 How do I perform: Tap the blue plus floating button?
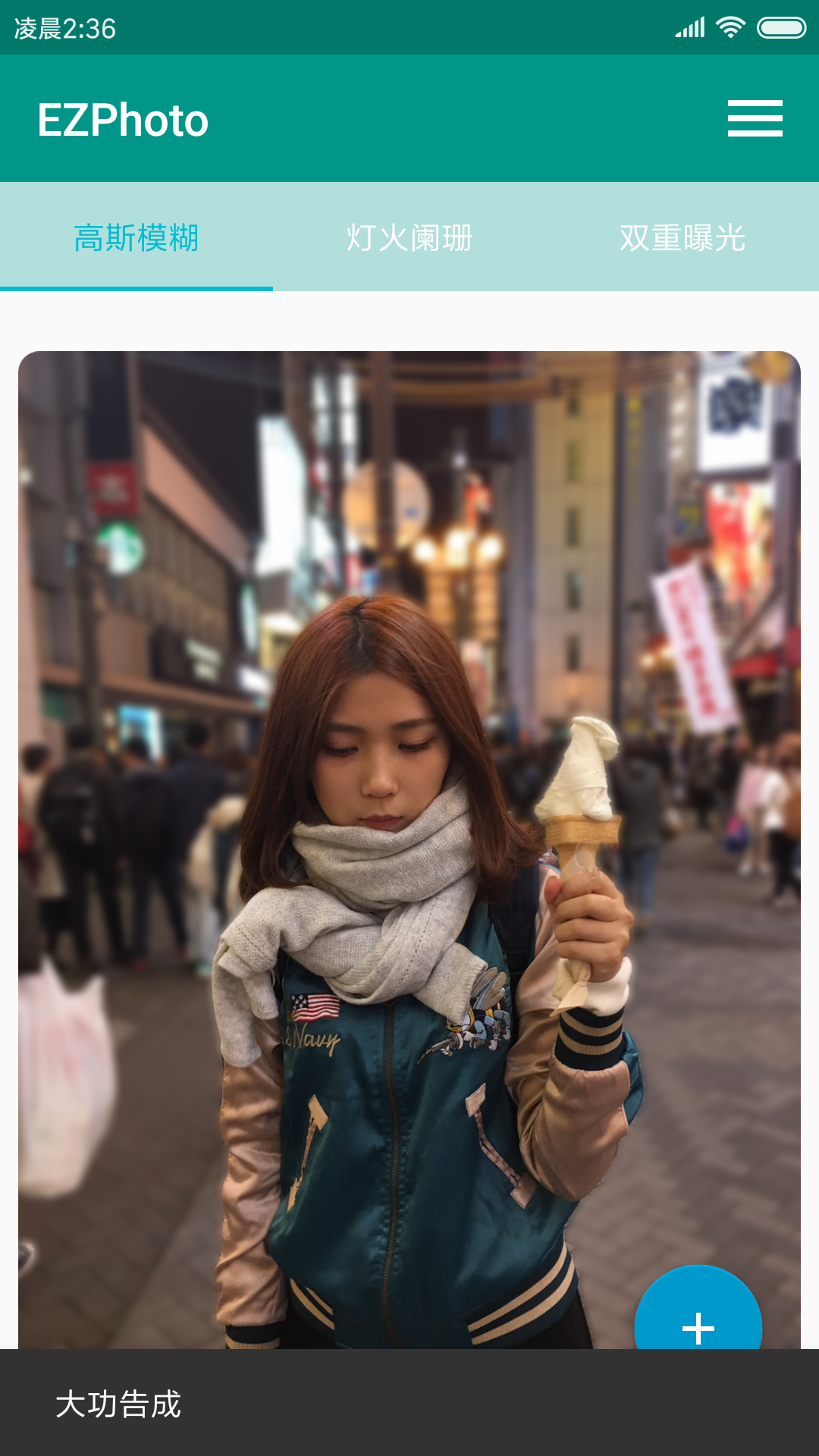click(x=698, y=1319)
